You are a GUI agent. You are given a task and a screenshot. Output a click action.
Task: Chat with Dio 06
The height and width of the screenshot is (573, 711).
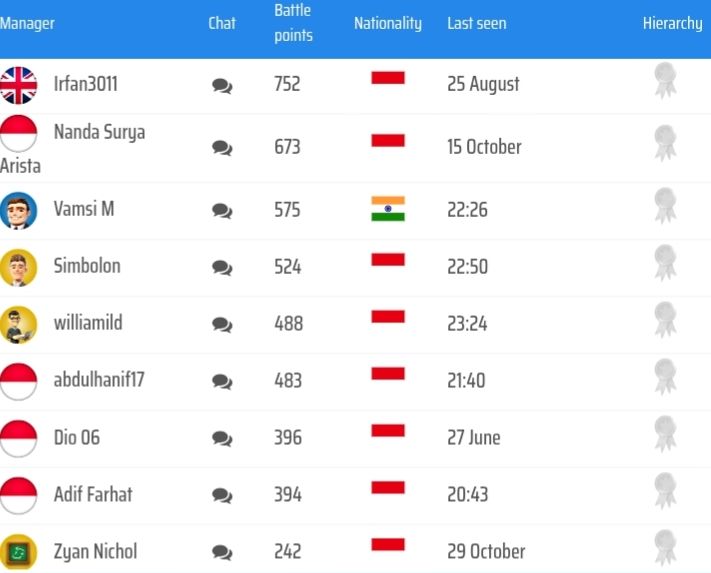point(222,439)
